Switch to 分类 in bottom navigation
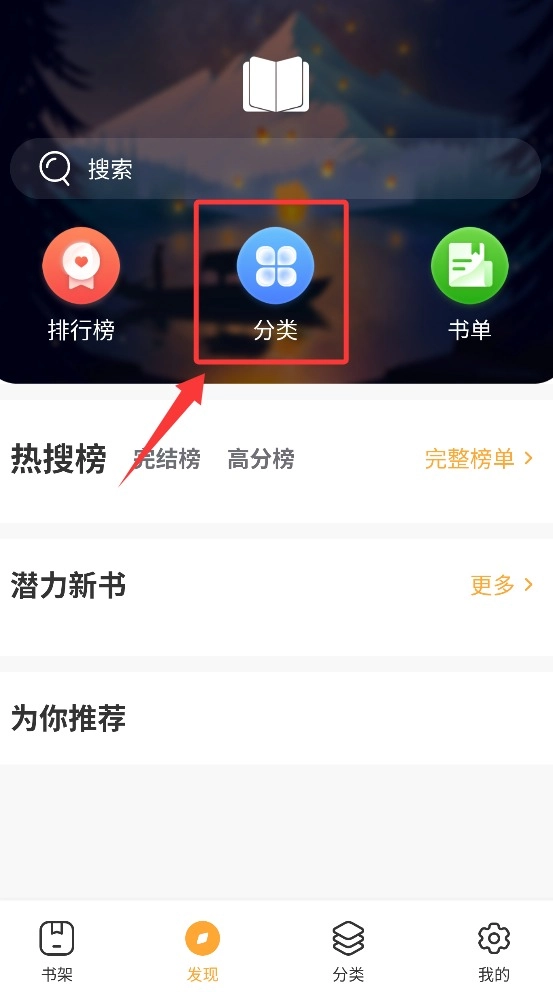553x992 pixels. pyautogui.click(x=349, y=951)
